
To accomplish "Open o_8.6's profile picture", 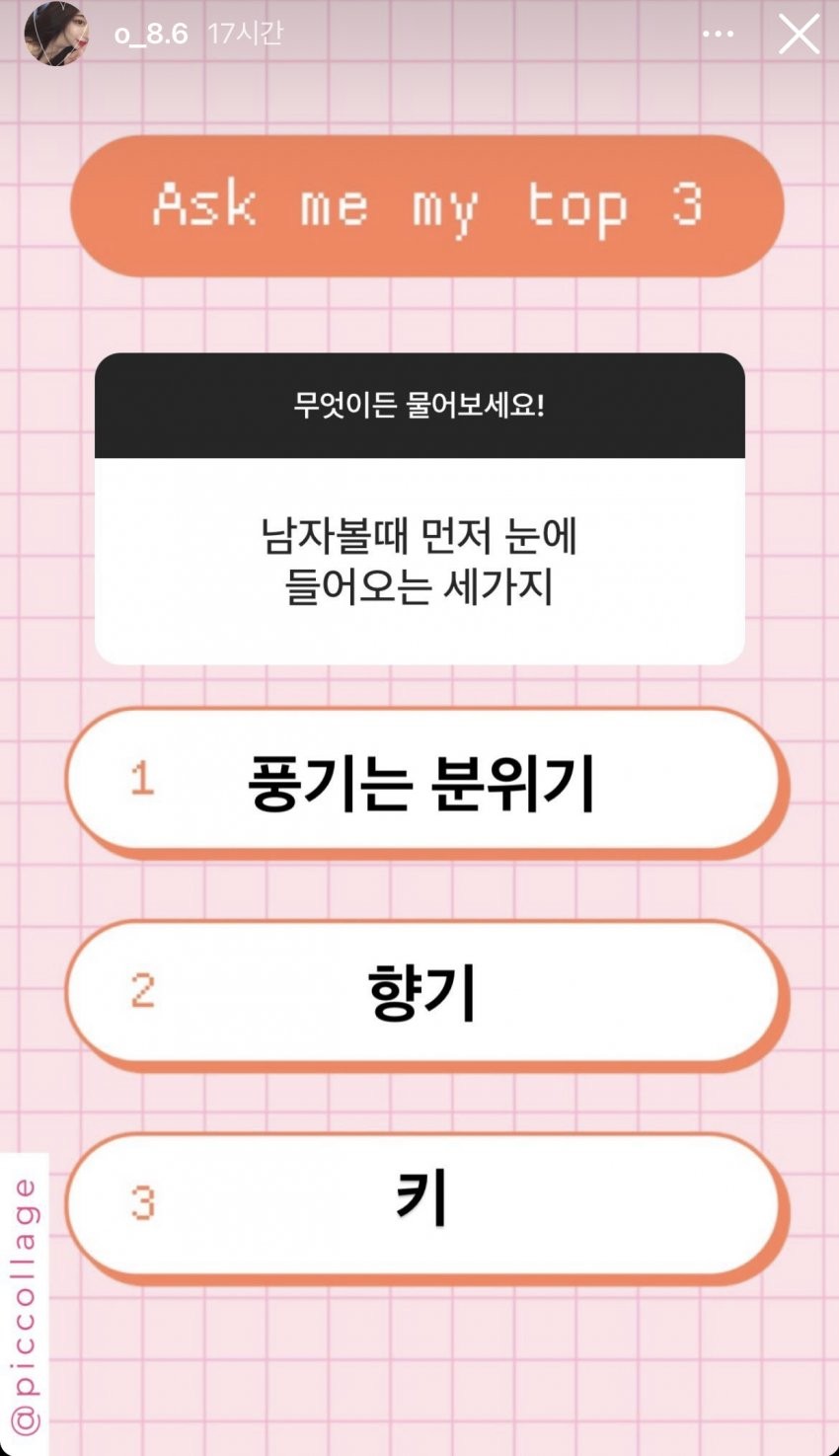I will pos(56,35).
